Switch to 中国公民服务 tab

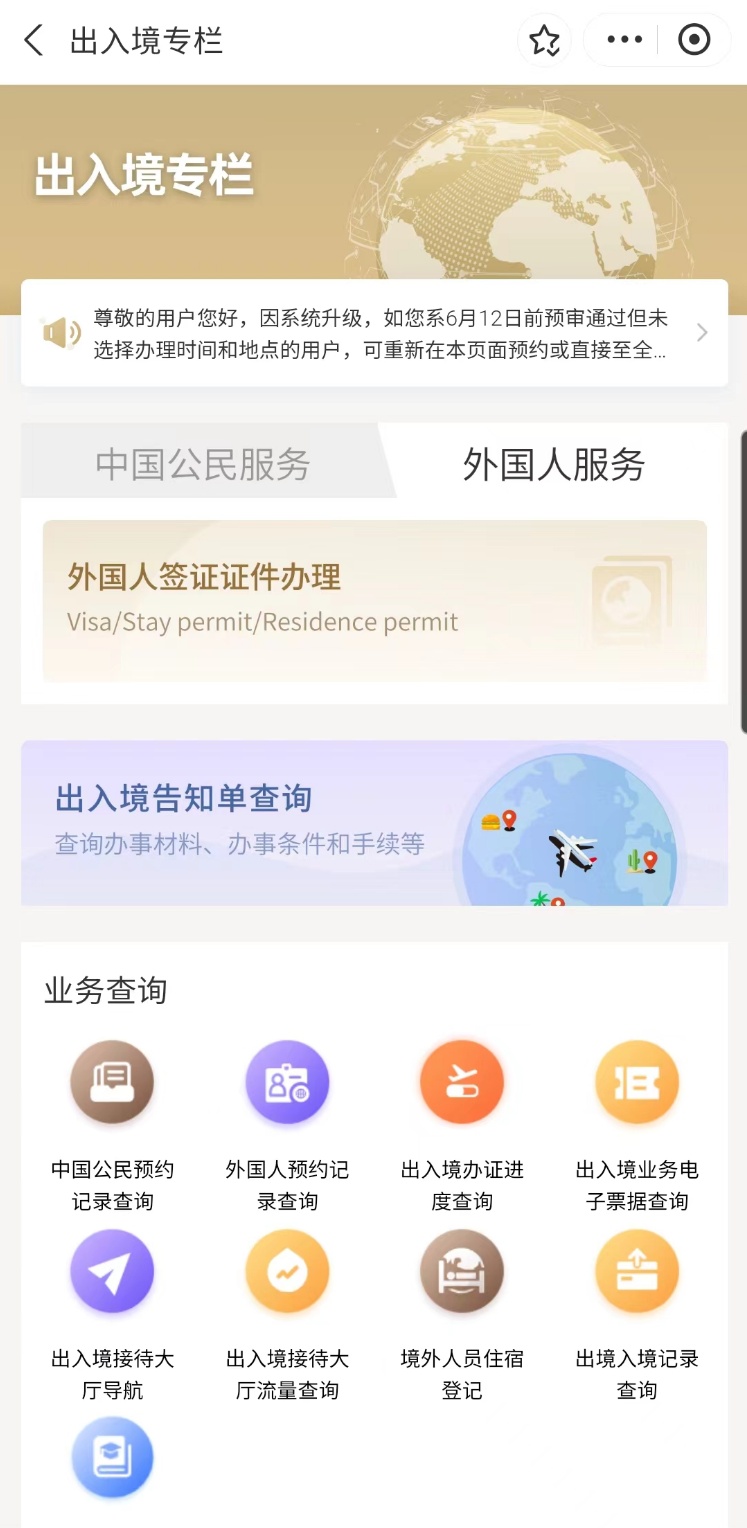tap(203, 464)
